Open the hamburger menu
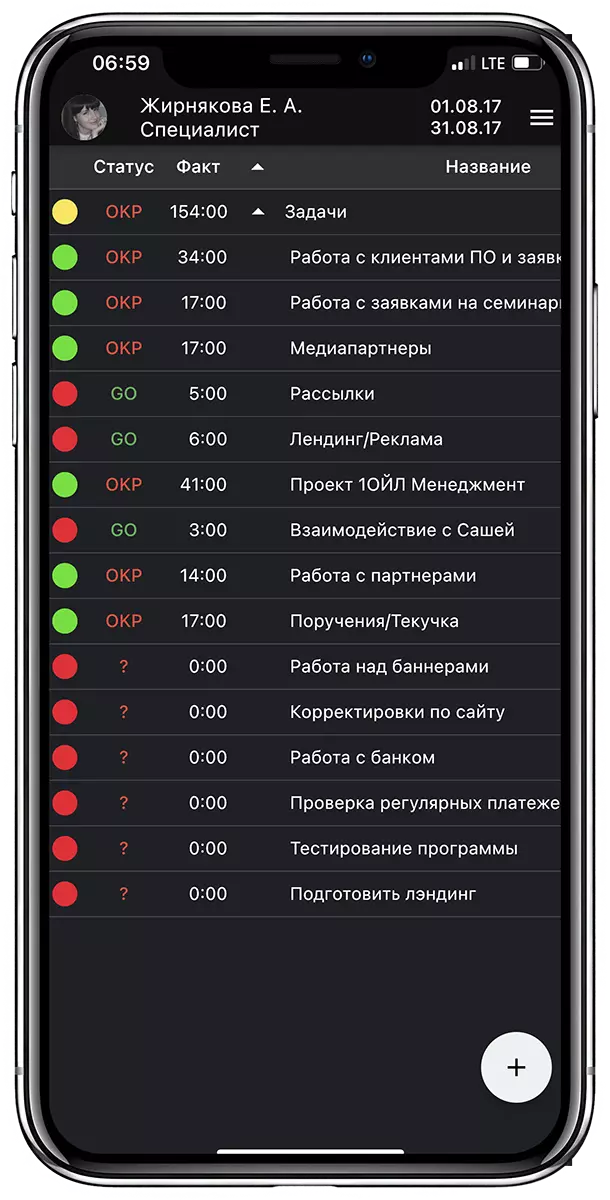The width and height of the screenshot is (610, 1200). pyautogui.click(x=541, y=118)
